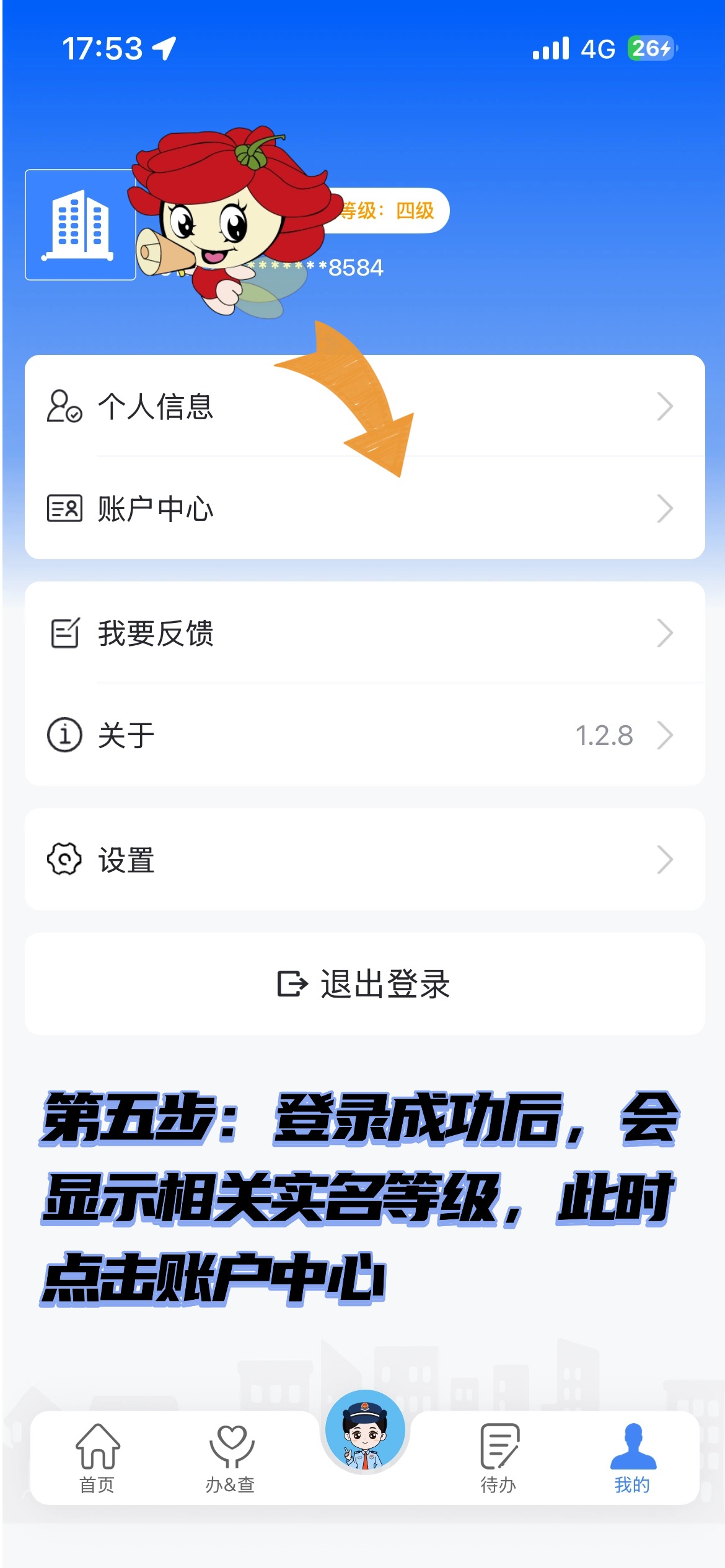Tap 退出登录 to log out

click(364, 983)
